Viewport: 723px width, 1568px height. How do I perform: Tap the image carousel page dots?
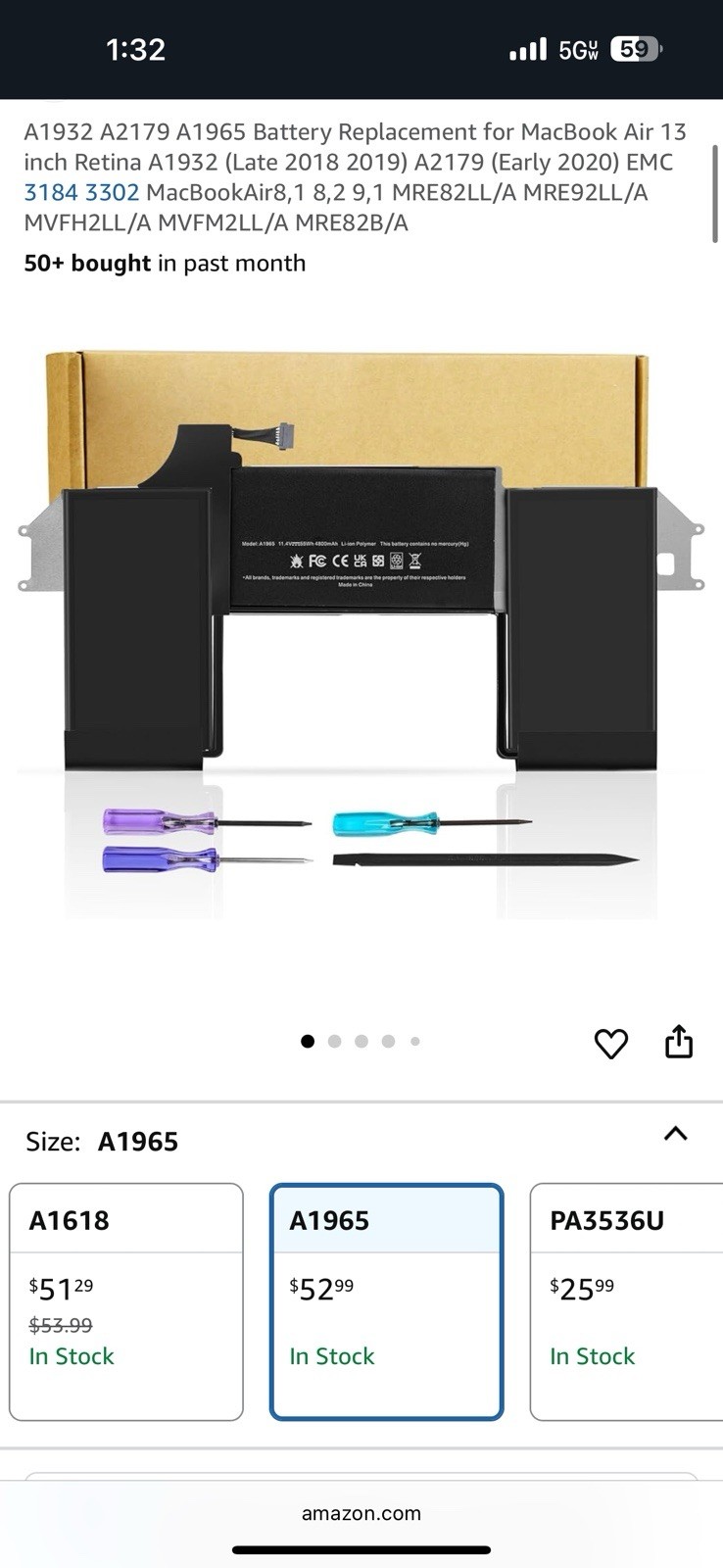click(361, 1042)
